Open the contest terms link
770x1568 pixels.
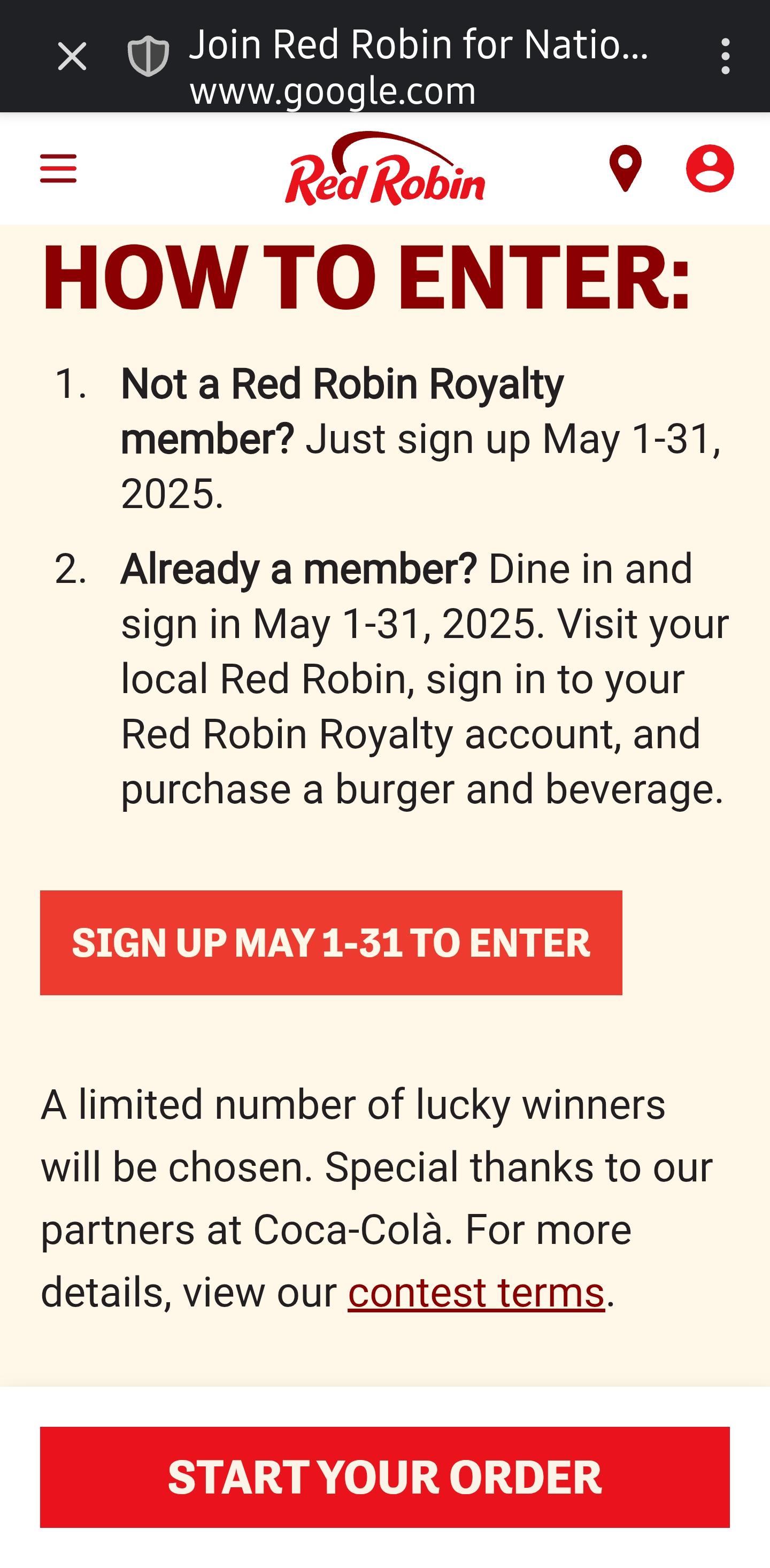click(x=476, y=1292)
